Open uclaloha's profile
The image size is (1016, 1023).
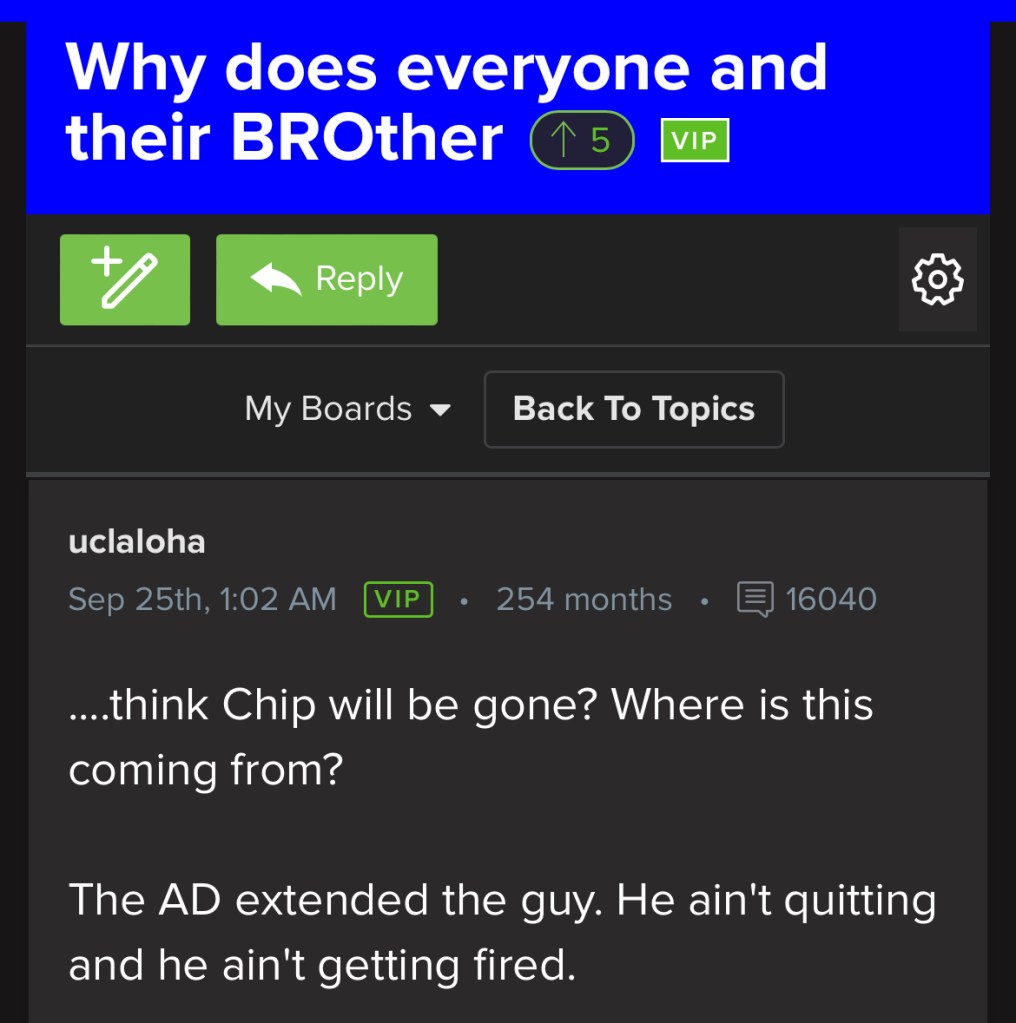coord(136,542)
